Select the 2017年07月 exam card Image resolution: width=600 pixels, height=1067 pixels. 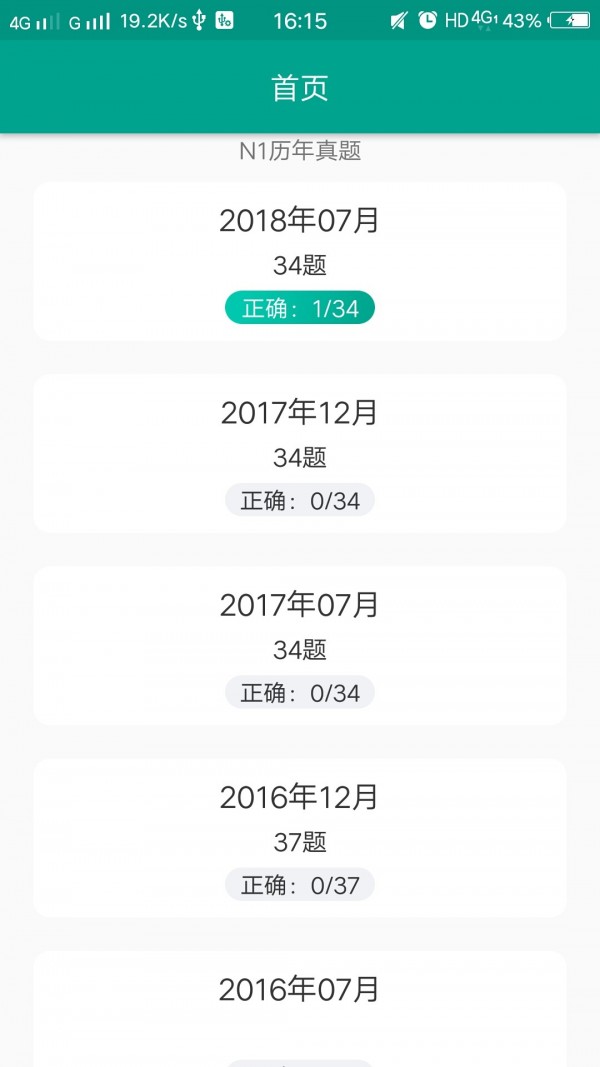(x=300, y=646)
